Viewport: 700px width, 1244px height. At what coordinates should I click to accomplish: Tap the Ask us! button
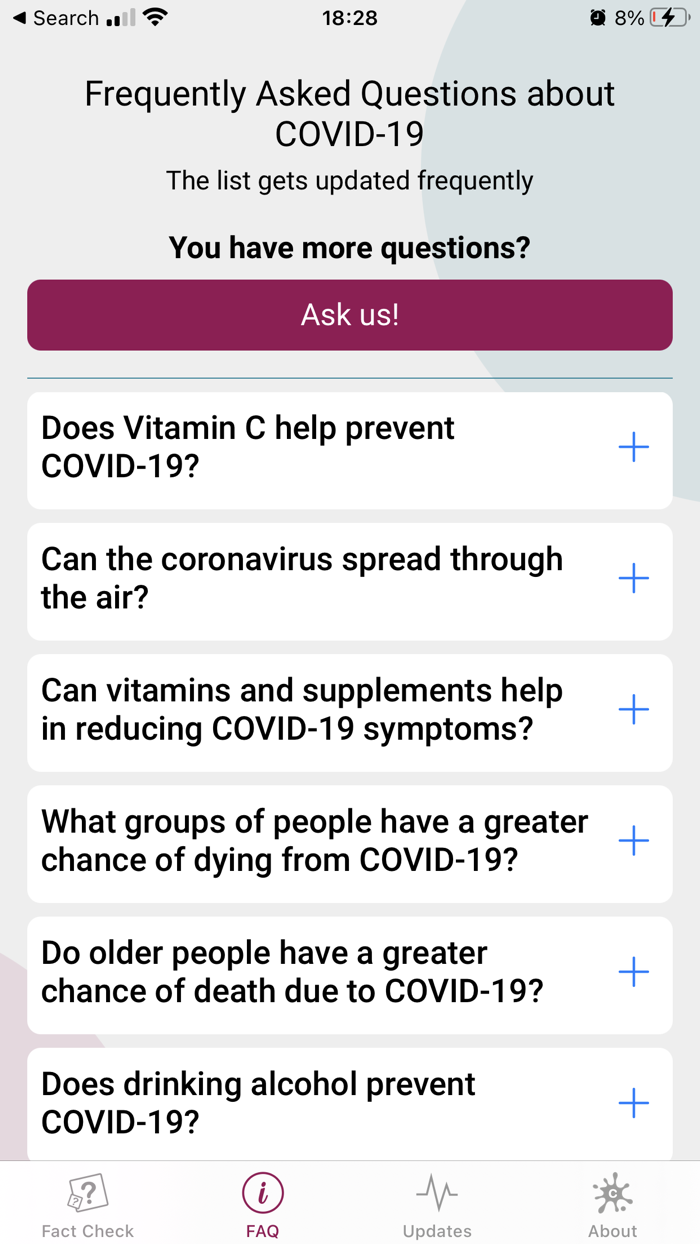tap(350, 315)
